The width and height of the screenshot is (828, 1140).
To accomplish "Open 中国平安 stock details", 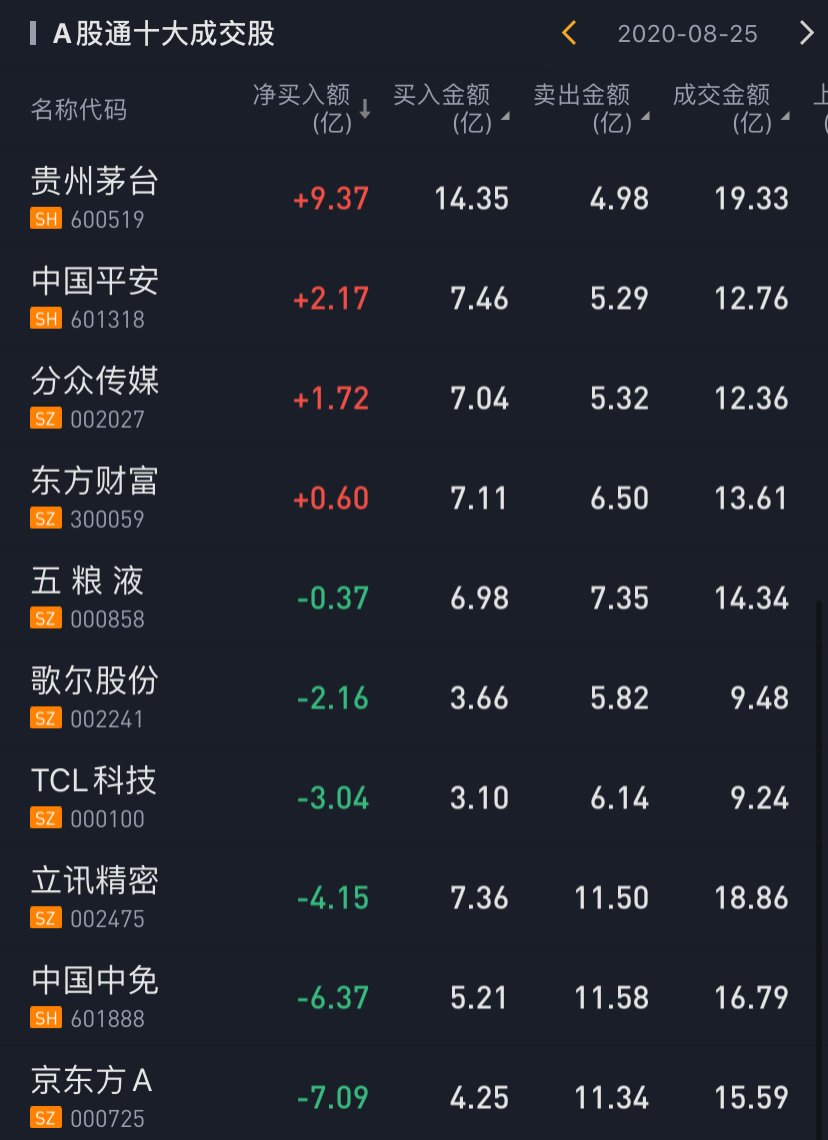I will 95,297.
